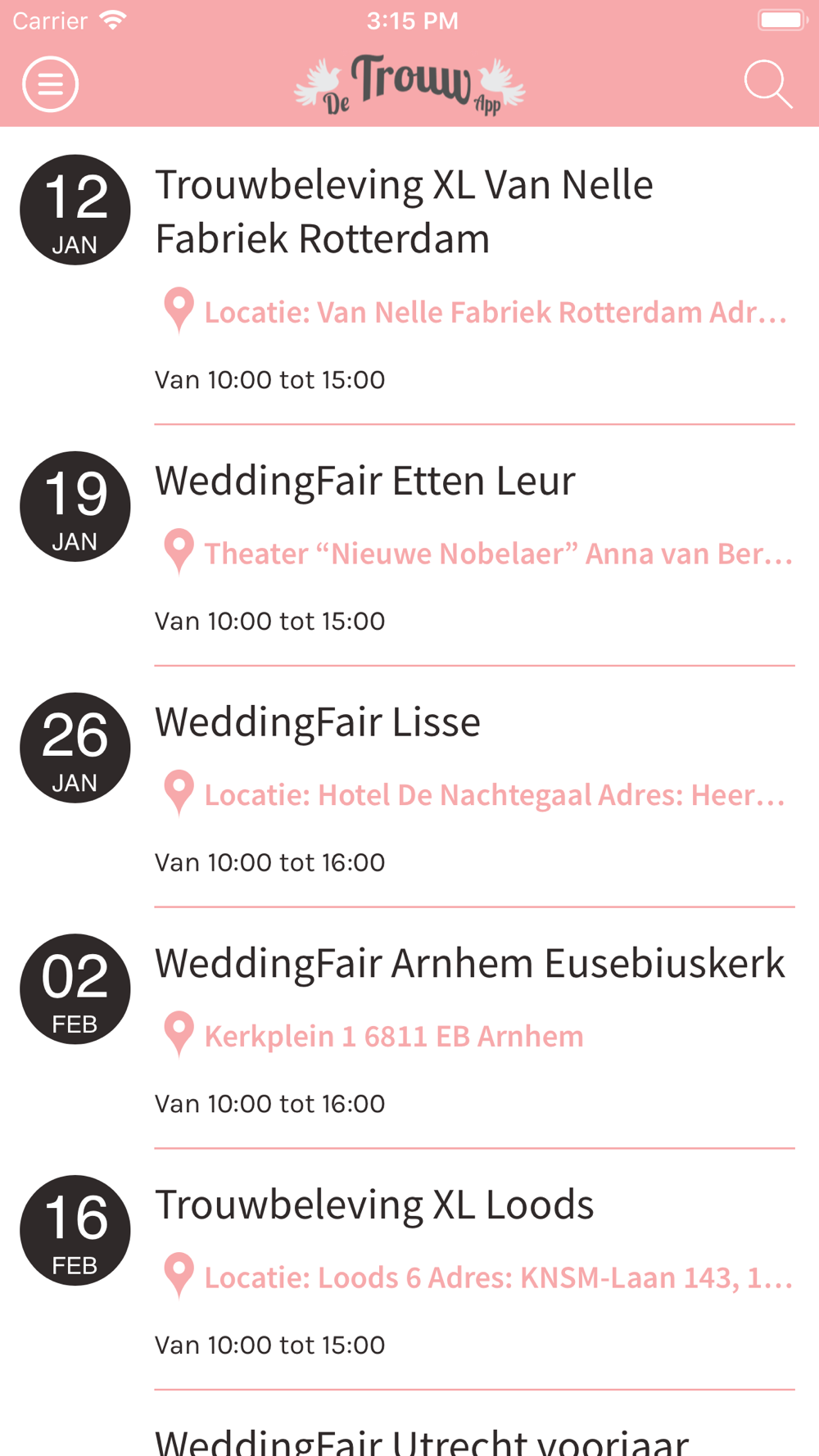Open the WeddingFair Etten Leur event
This screenshot has height=1456, width=819.
point(409,545)
